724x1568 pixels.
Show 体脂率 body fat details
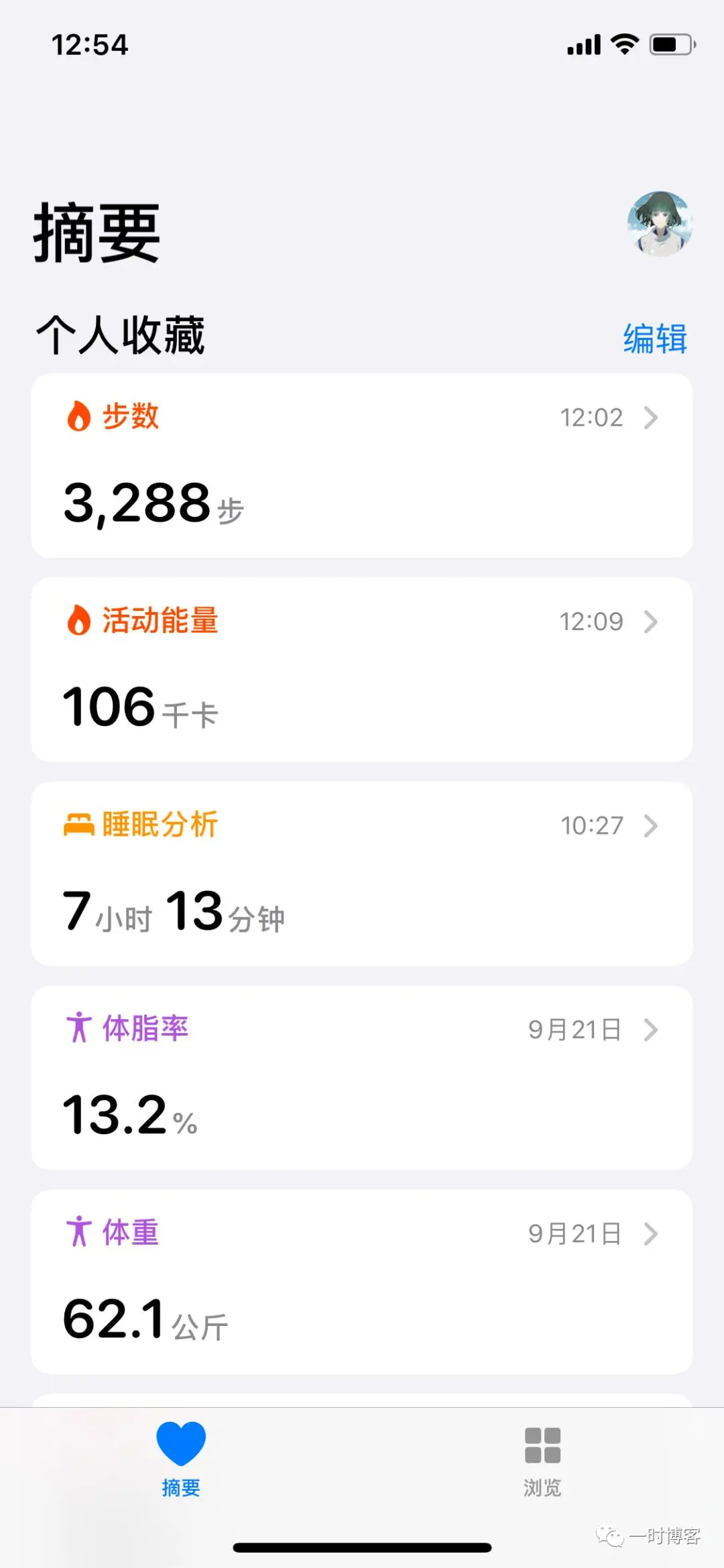(362, 1078)
